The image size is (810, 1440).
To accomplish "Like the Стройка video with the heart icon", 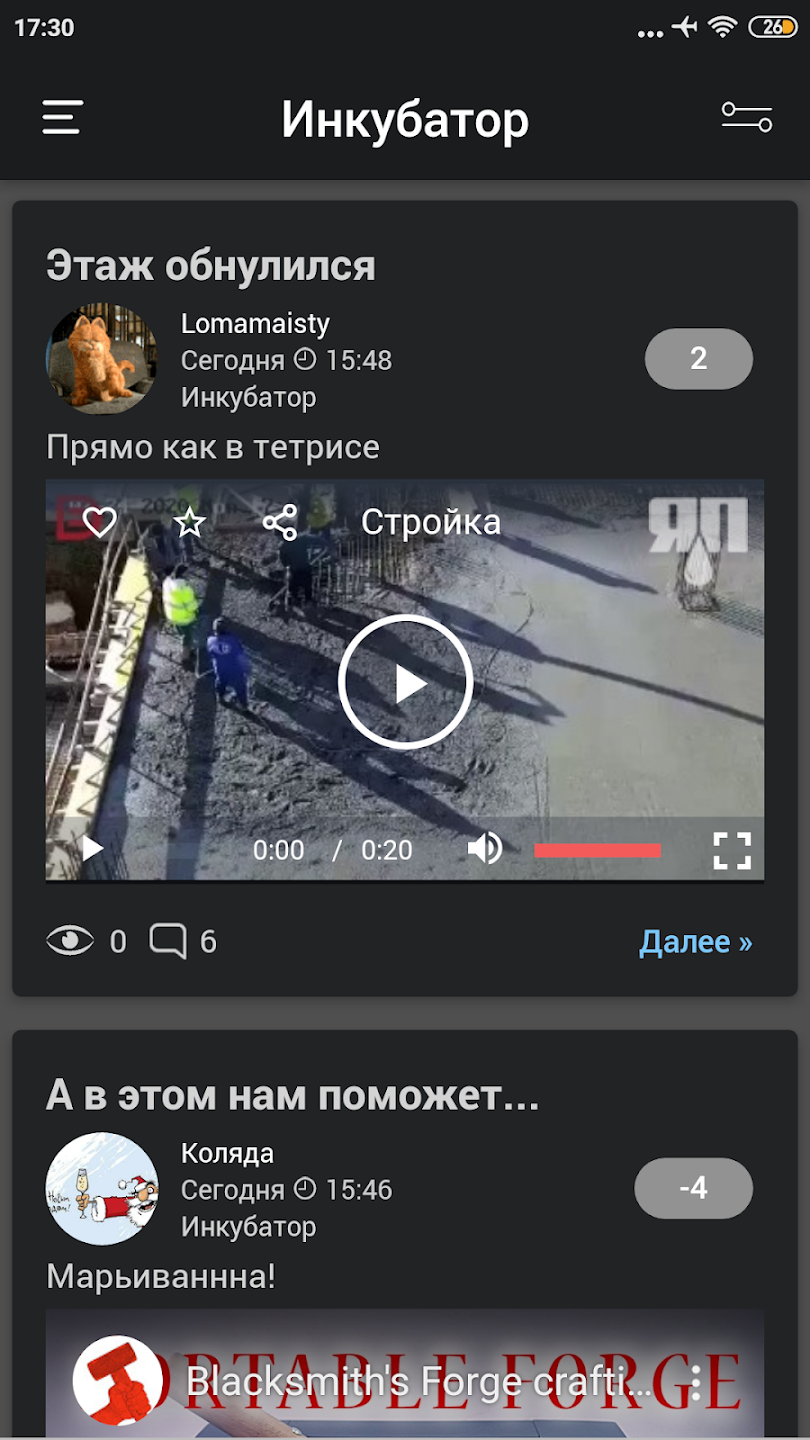I will (x=100, y=522).
